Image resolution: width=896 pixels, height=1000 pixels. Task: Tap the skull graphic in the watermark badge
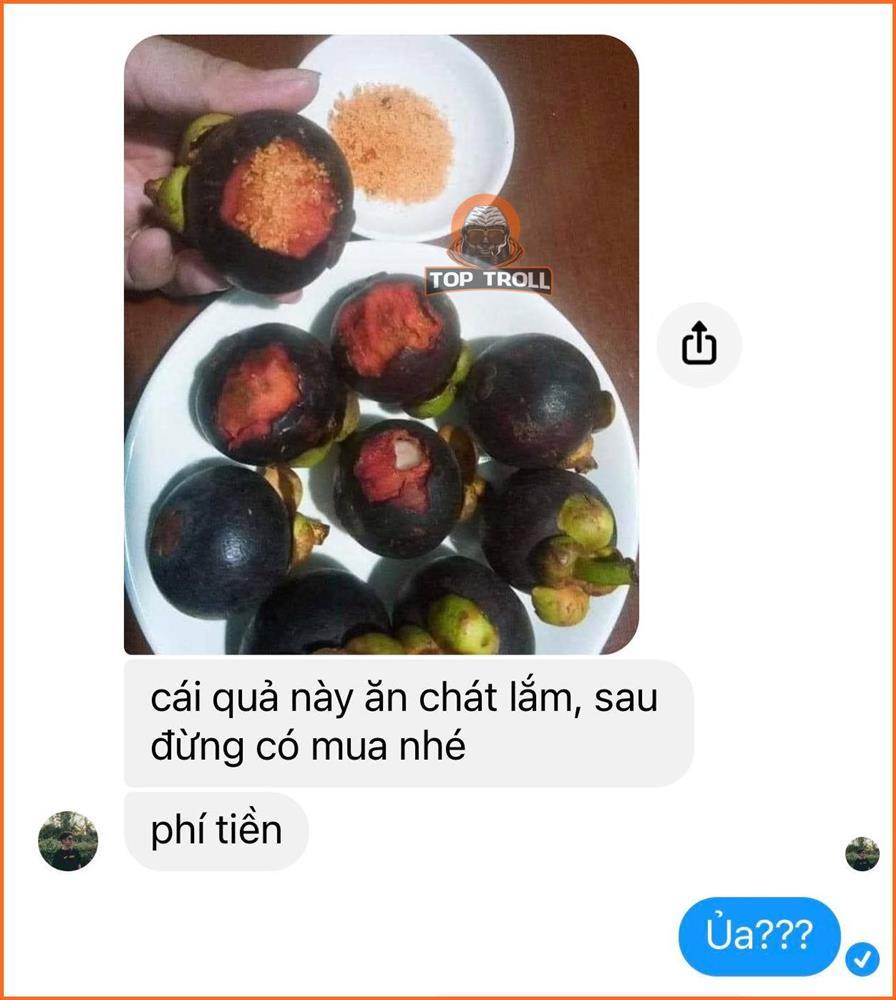point(487,228)
